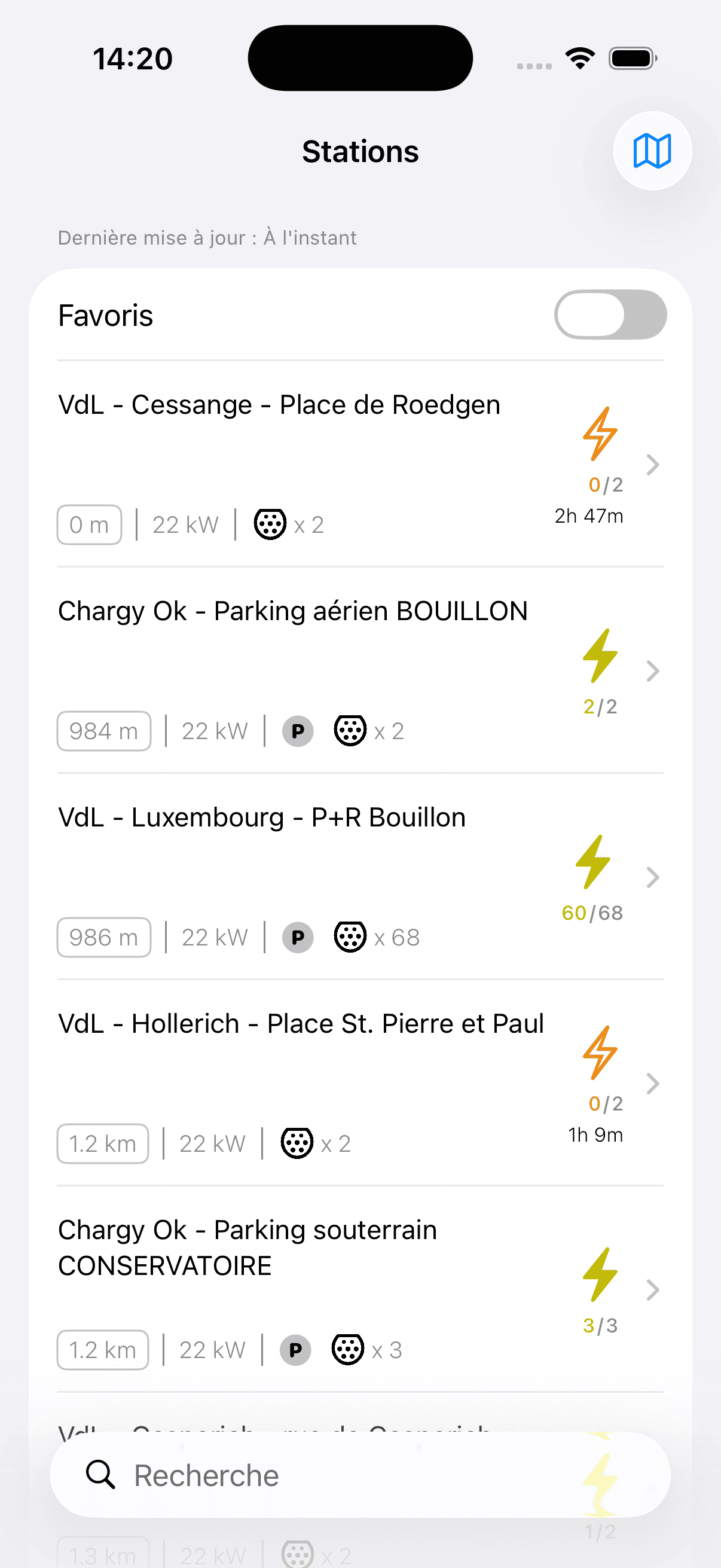Click the parking P icon for Parking souterrain CONSERVATOIRE
Screen dimensions: 721x1568
click(296, 1350)
